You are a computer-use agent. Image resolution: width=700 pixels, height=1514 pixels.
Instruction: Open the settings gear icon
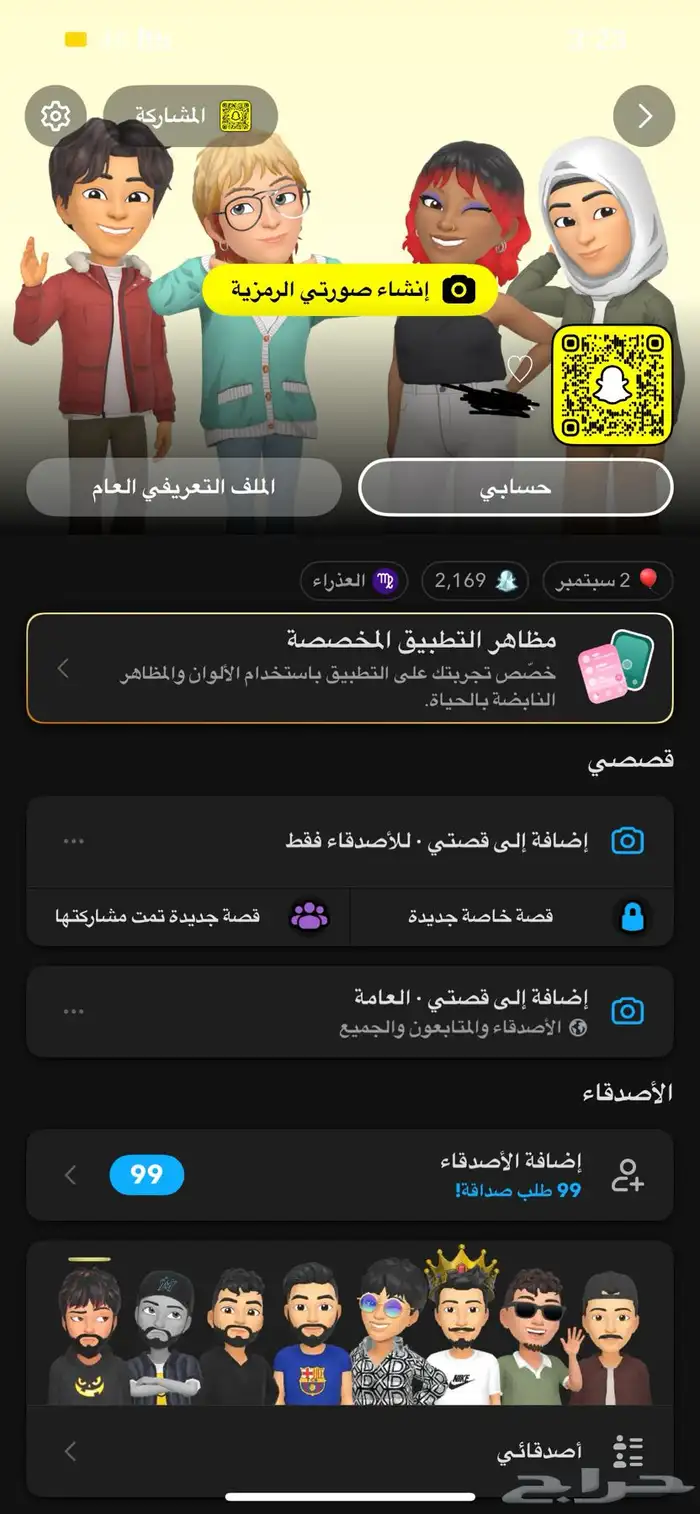pos(55,116)
